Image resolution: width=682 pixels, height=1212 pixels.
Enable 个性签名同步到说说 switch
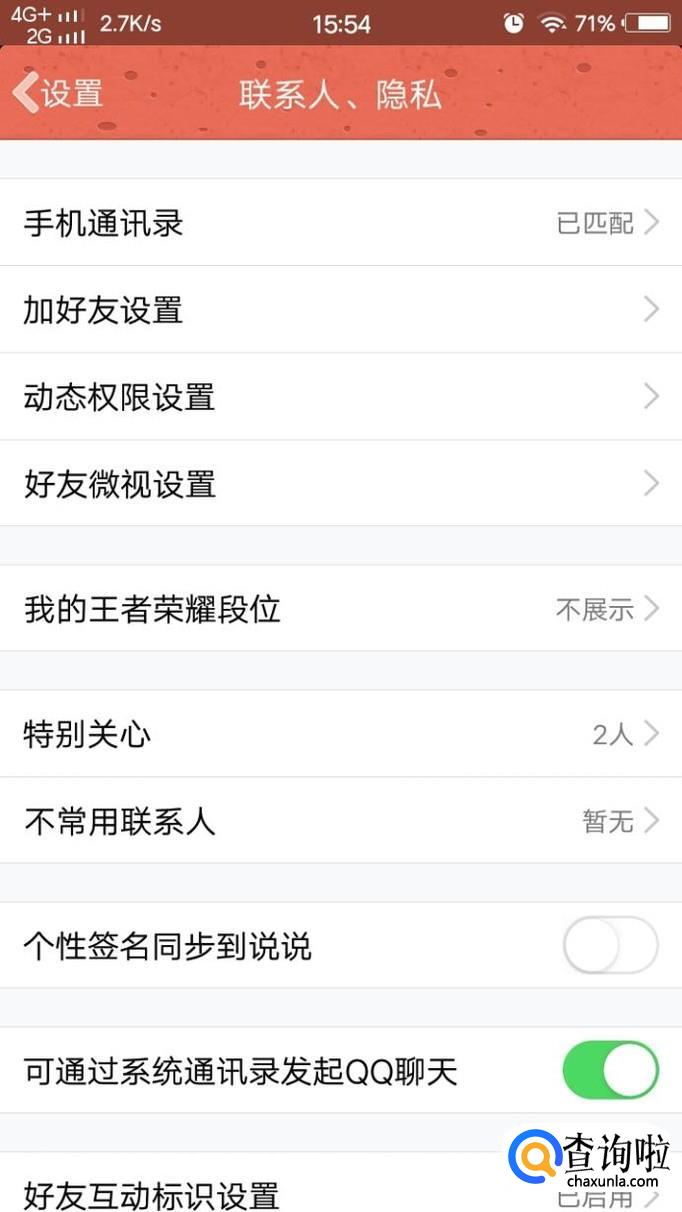pyautogui.click(x=610, y=945)
